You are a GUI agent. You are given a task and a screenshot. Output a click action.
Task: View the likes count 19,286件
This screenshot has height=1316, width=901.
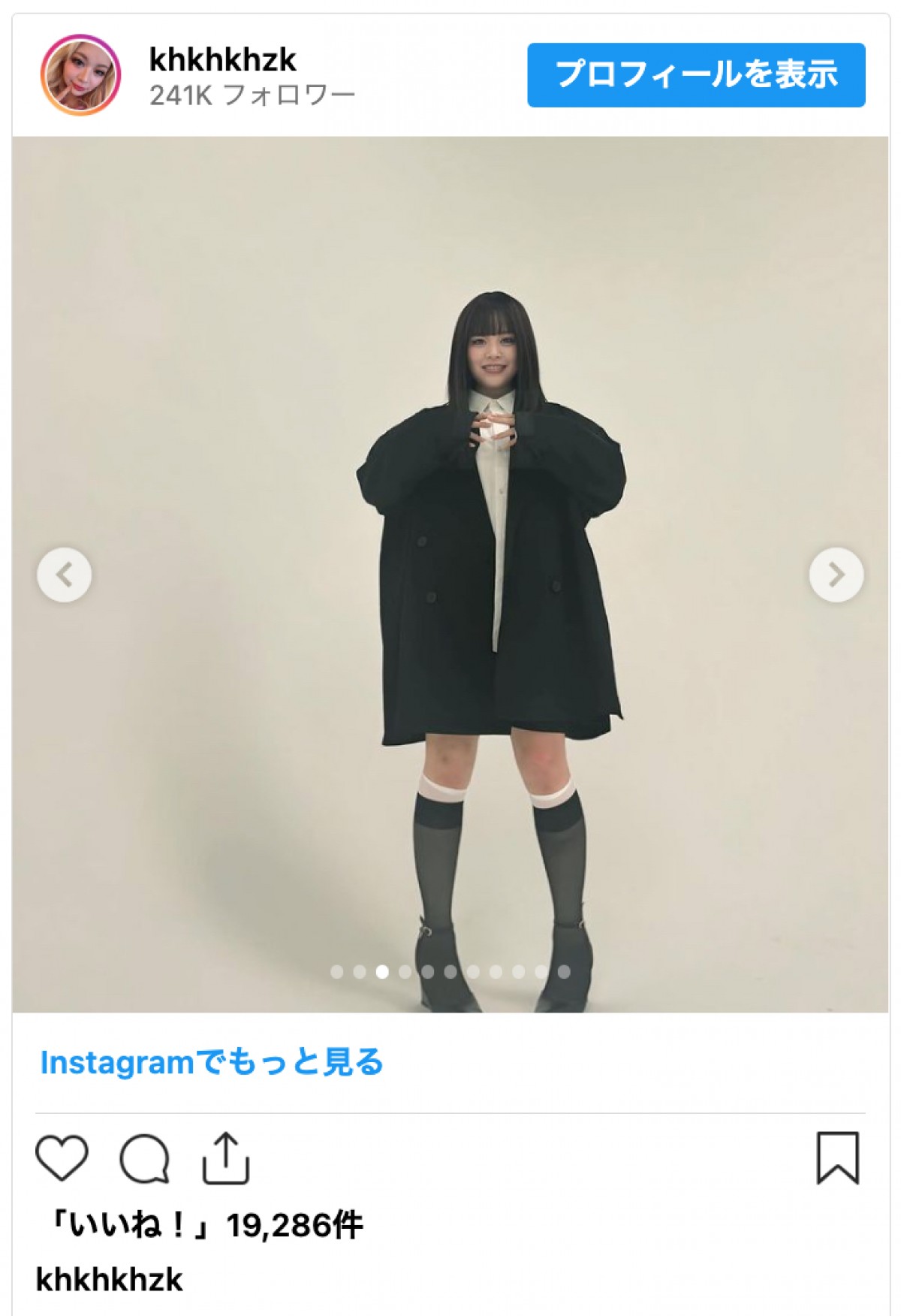pos(204,1226)
